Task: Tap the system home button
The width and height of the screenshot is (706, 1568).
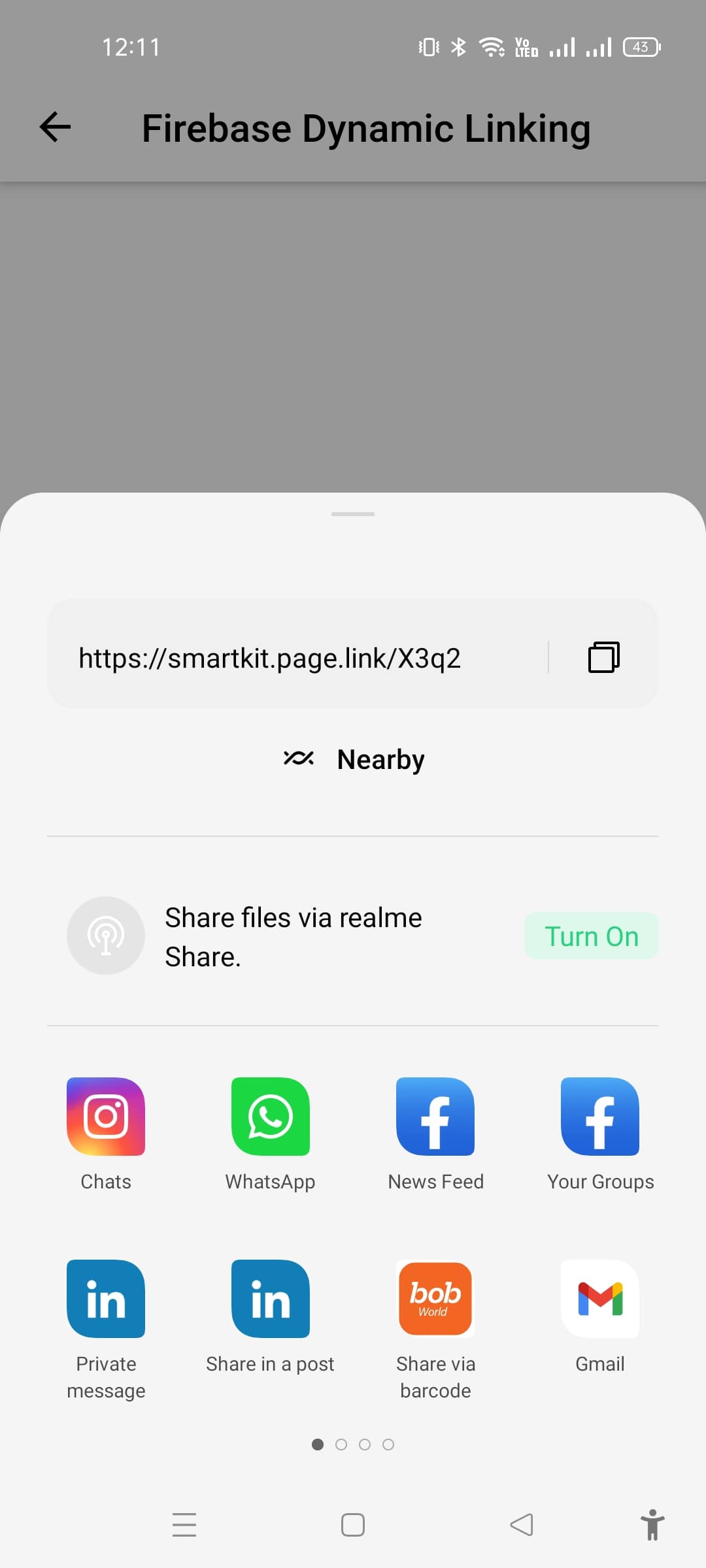Action: tap(353, 1525)
